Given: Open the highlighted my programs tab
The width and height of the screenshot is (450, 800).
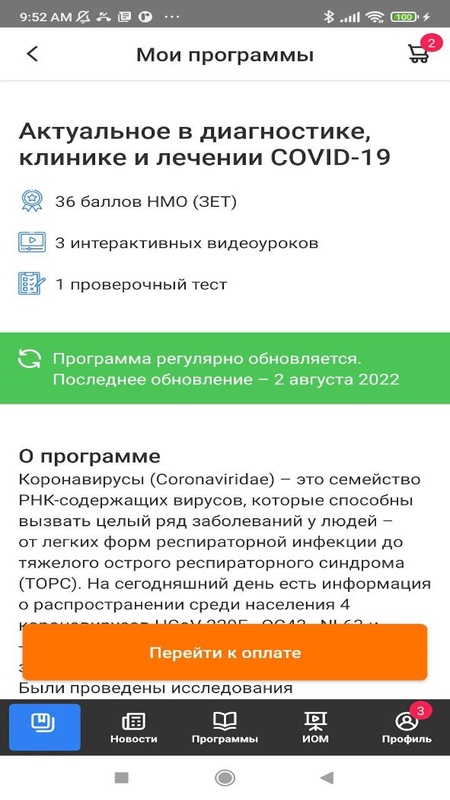Looking at the screenshot, I should pyautogui.click(x=44, y=727).
